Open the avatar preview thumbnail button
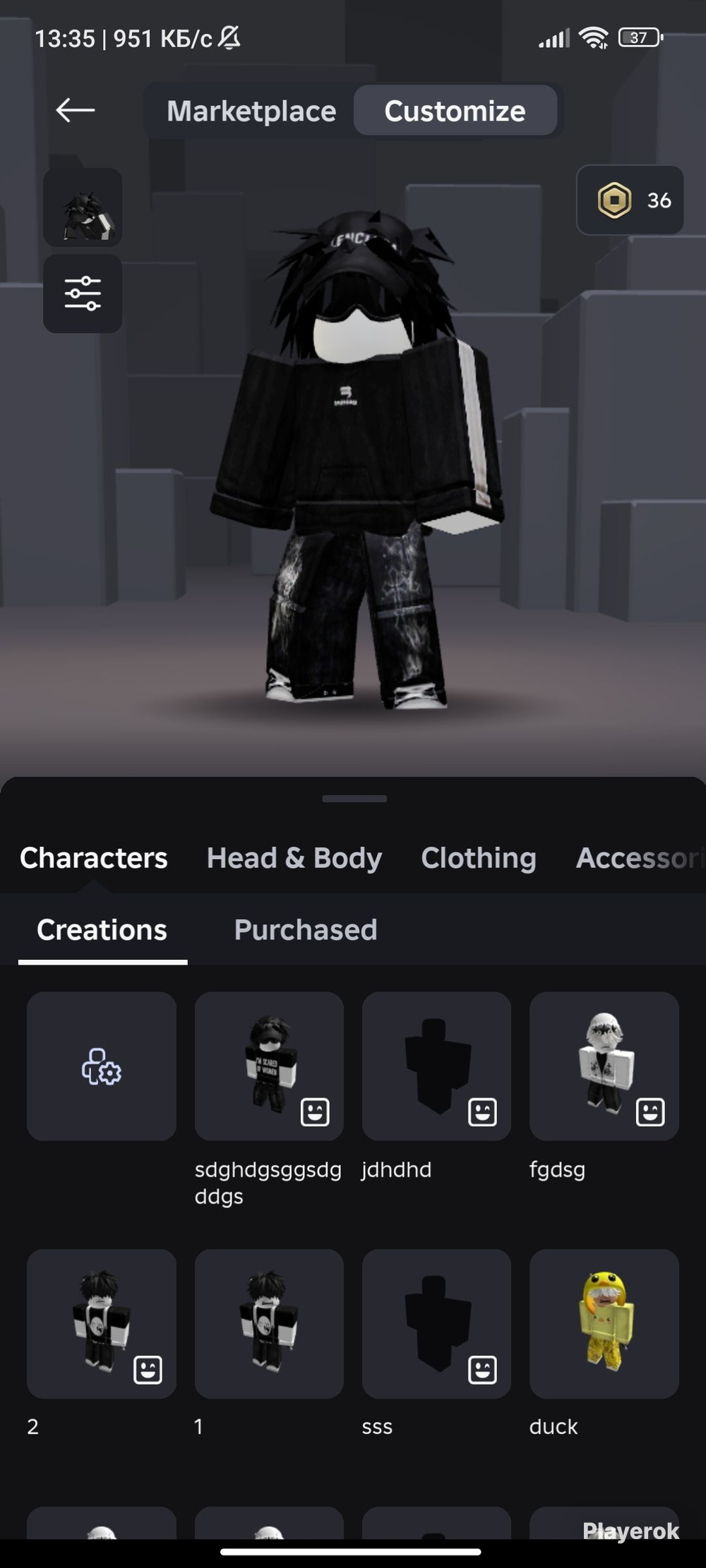Image resolution: width=706 pixels, height=1568 pixels. 83,207
